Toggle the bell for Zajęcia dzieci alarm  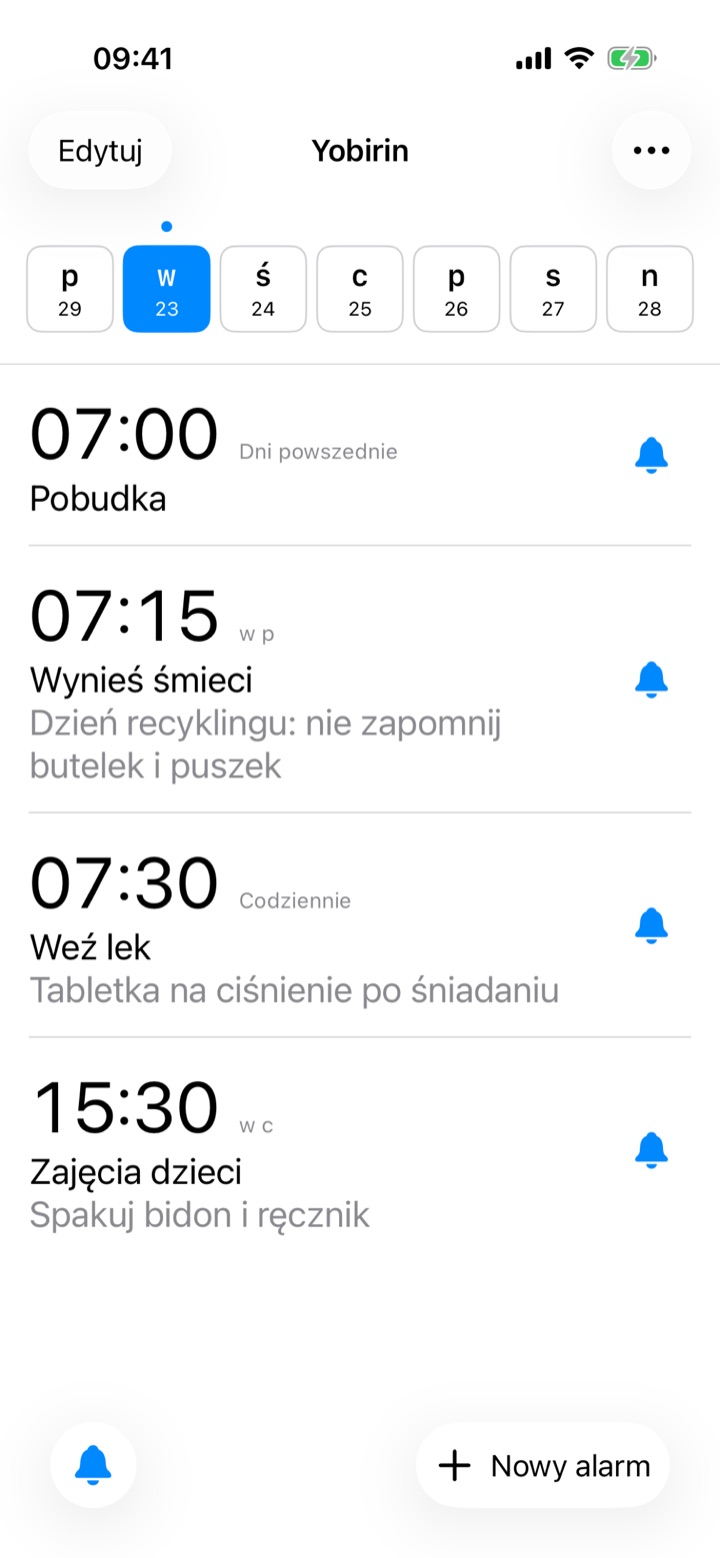pyautogui.click(x=651, y=1150)
